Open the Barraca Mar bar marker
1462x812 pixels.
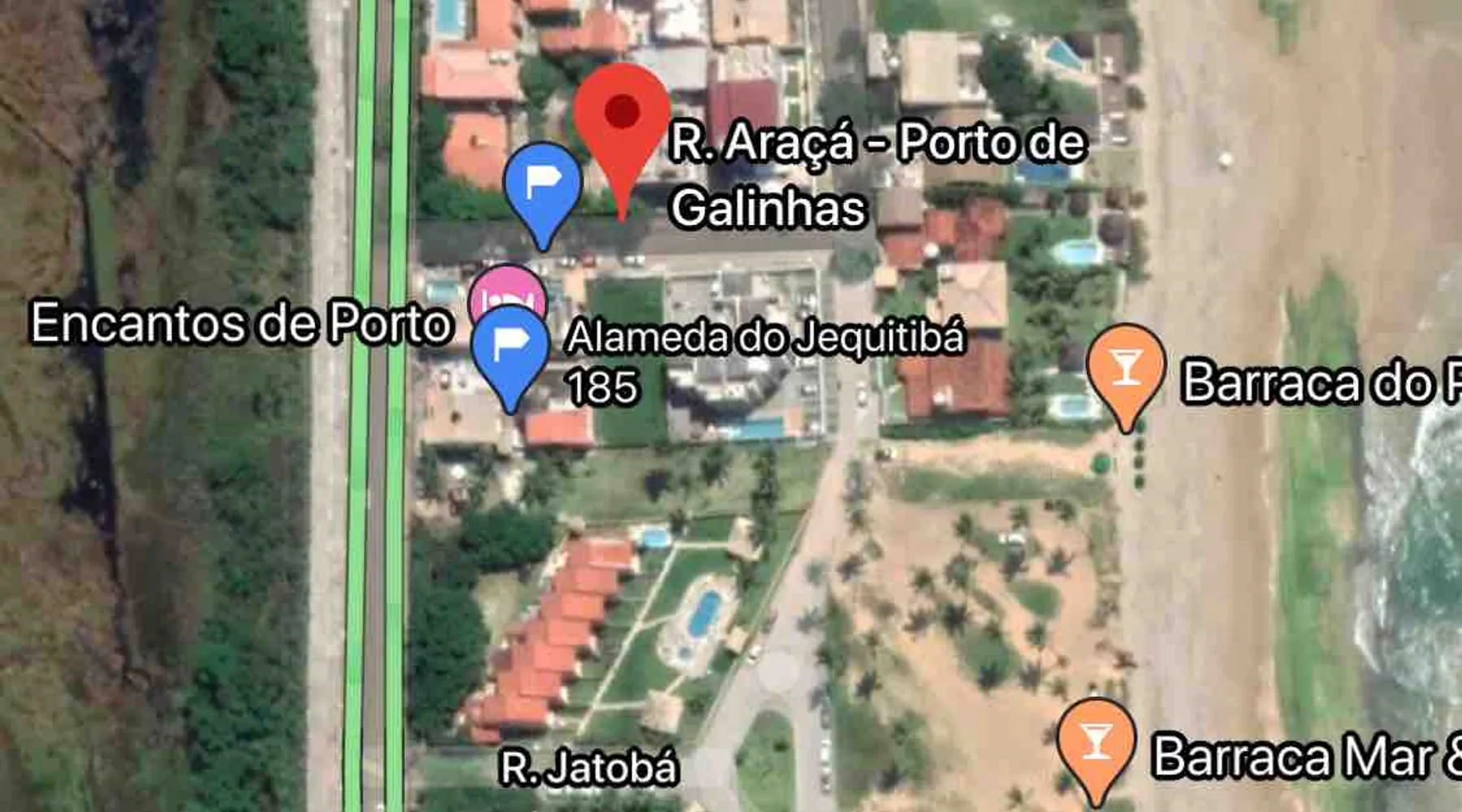(1096, 741)
